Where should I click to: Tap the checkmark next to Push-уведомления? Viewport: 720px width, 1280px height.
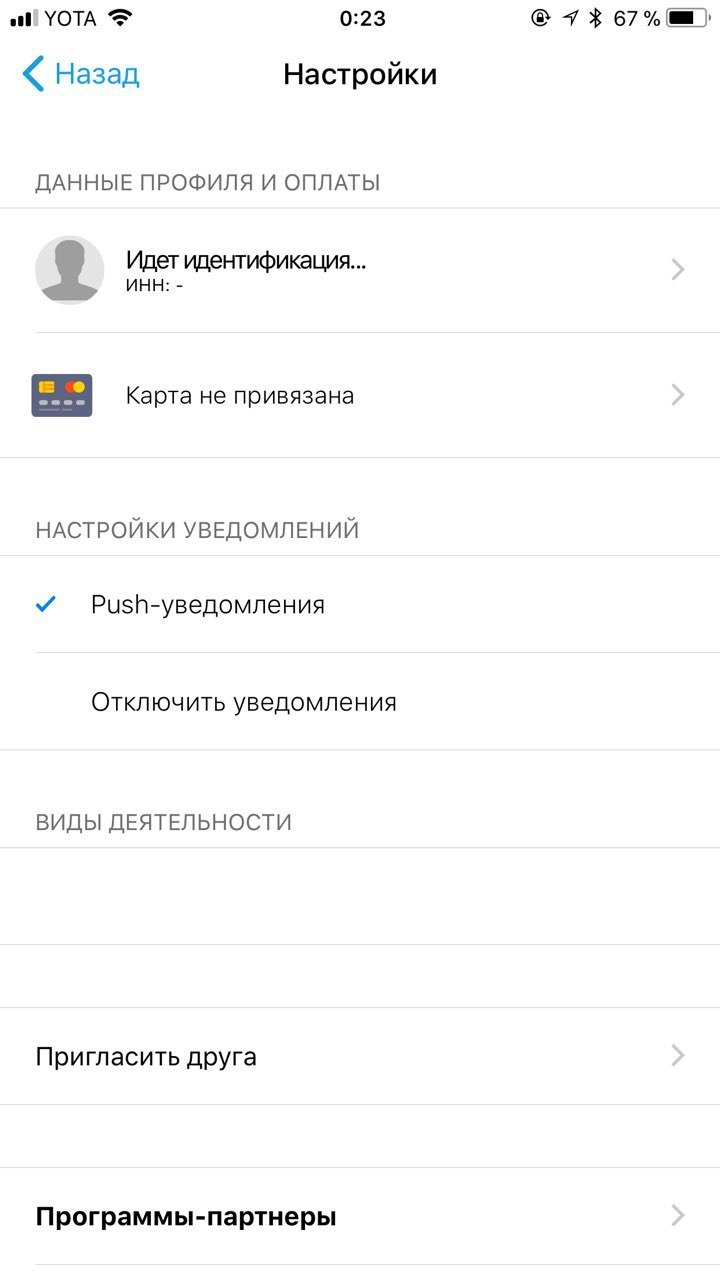[42, 603]
